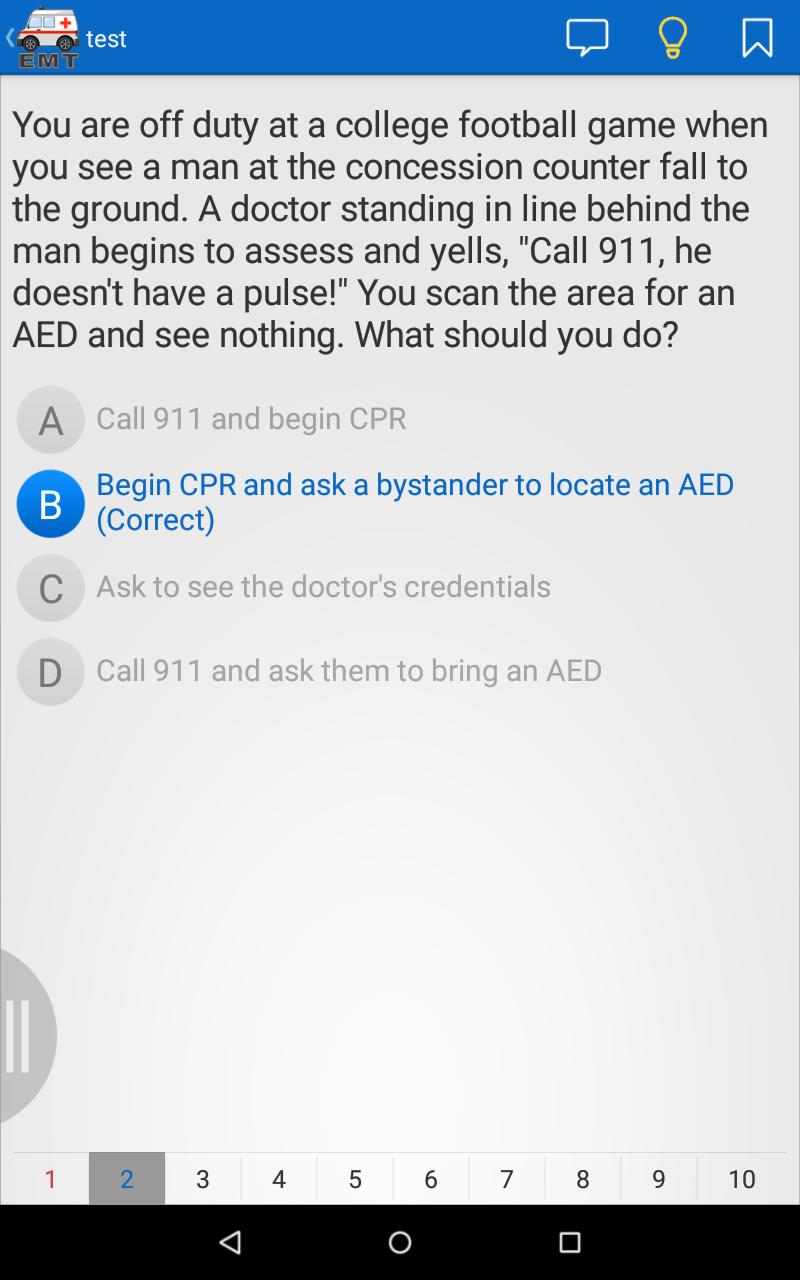
Task: Show the hint lightbulb
Action: point(672,38)
